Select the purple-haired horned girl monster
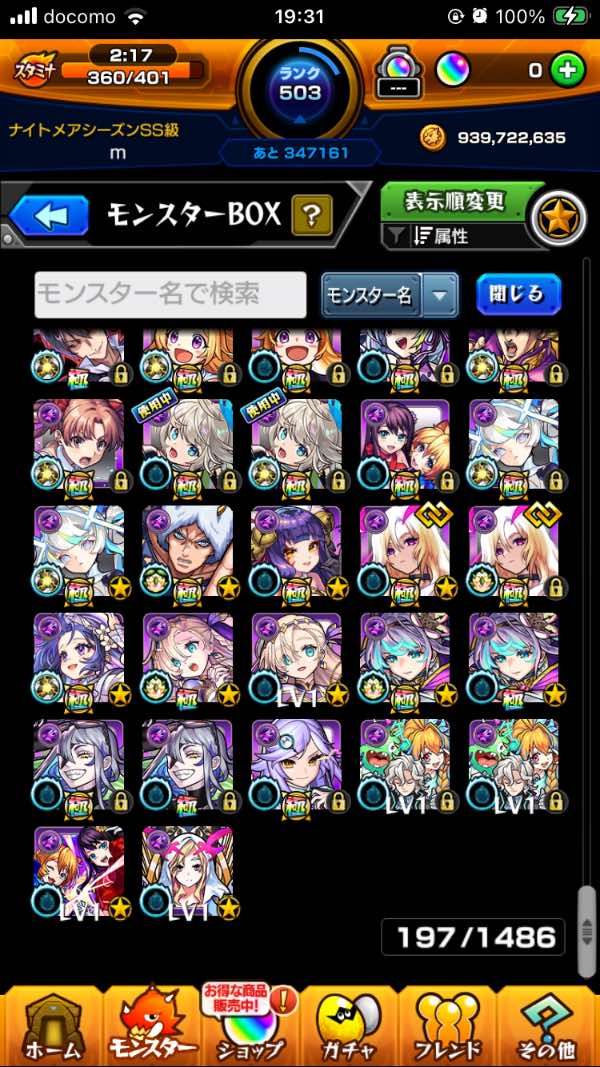The image size is (600, 1067). [296, 550]
